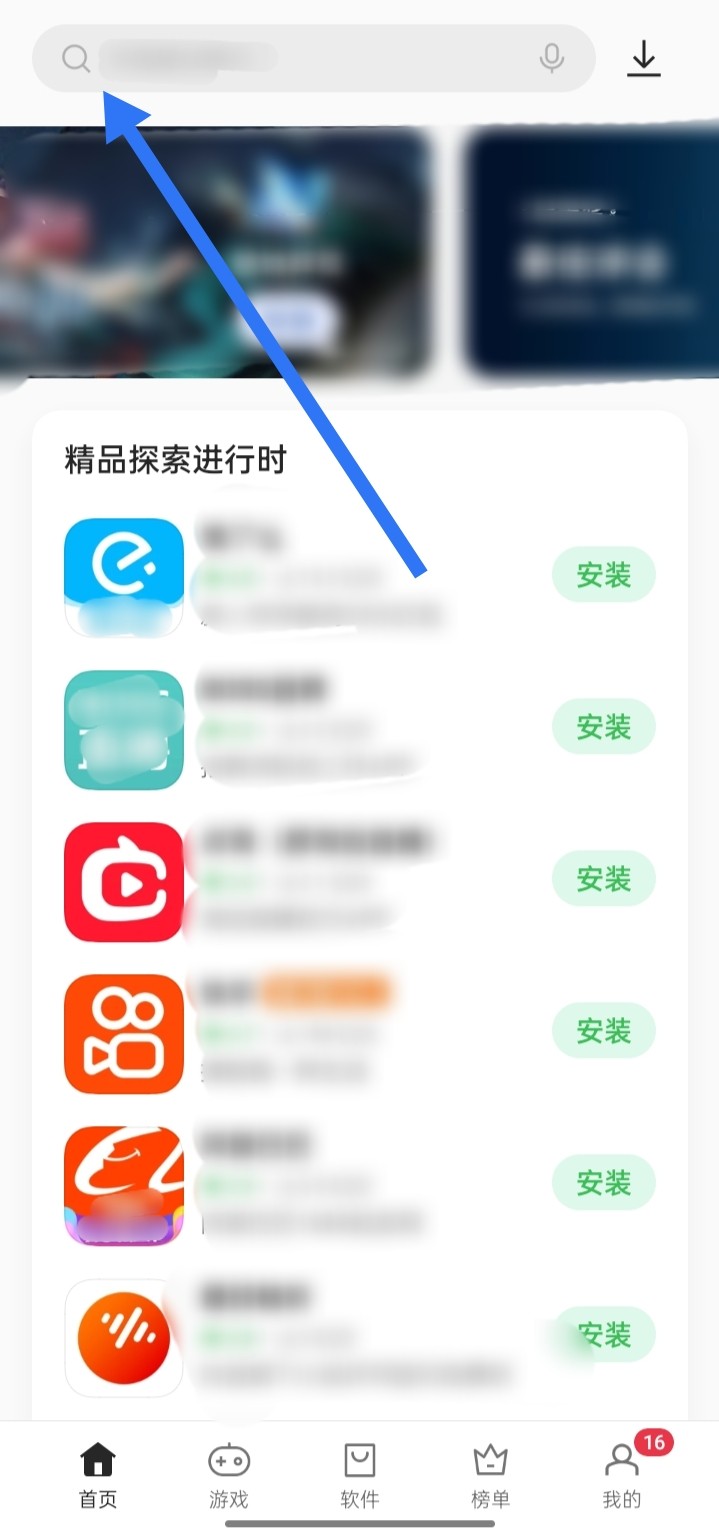Install the app with blue 'e' icon
Viewport: 719px width, 1532px height.
tap(603, 575)
